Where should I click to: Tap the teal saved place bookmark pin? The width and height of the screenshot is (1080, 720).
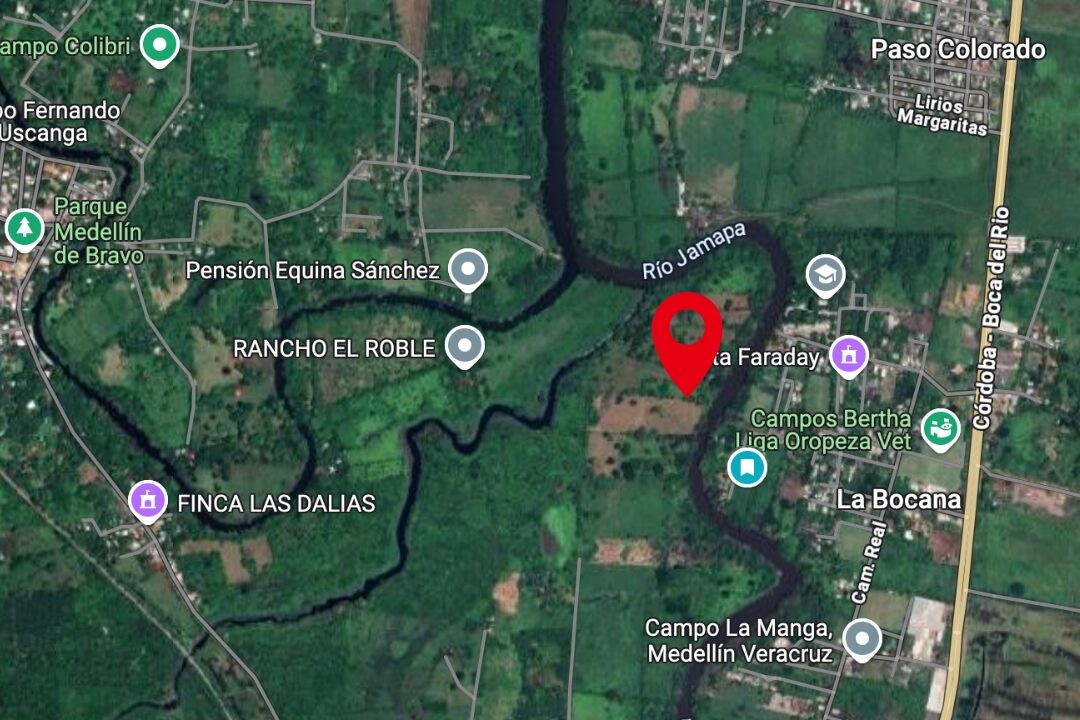(746, 466)
